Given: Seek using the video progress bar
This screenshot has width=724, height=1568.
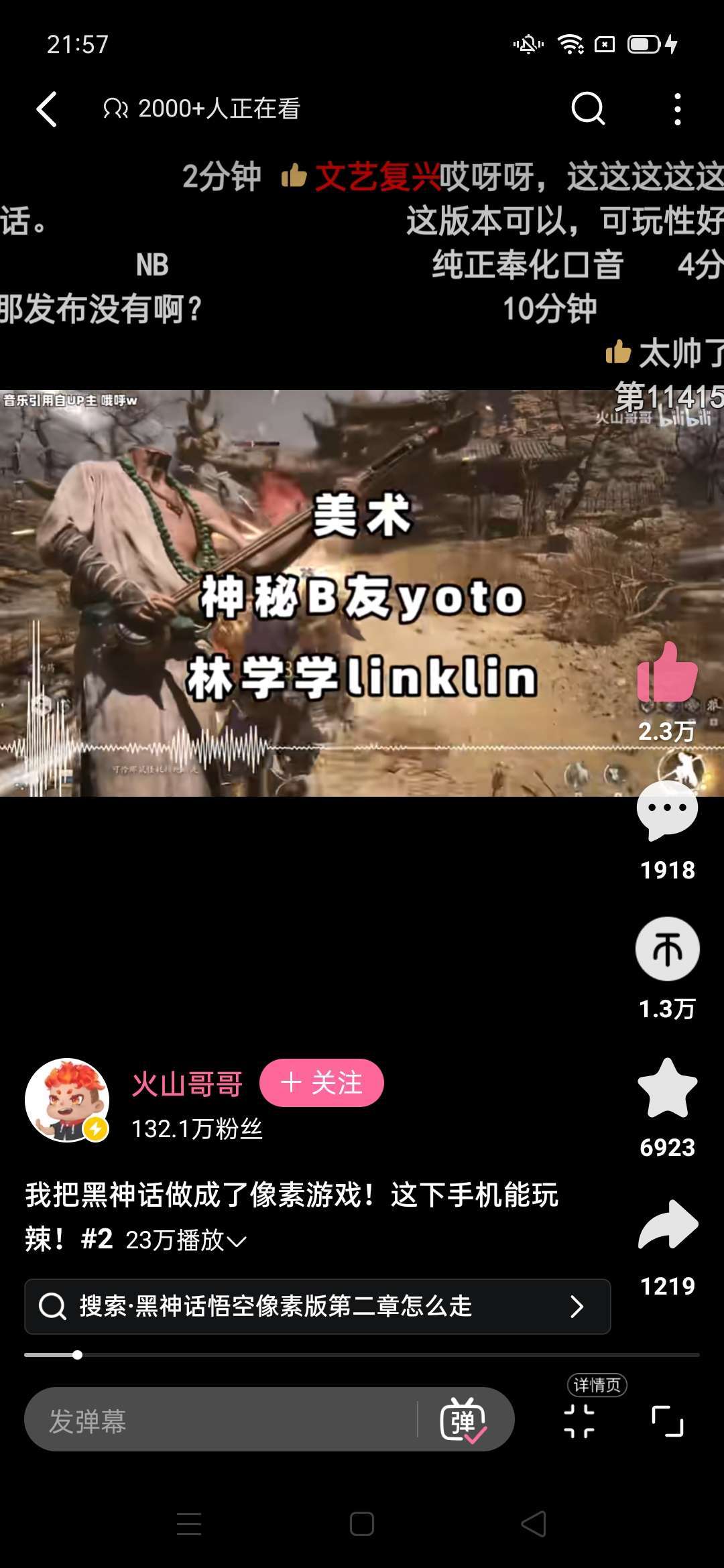Looking at the screenshot, I should coord(362,1355).
